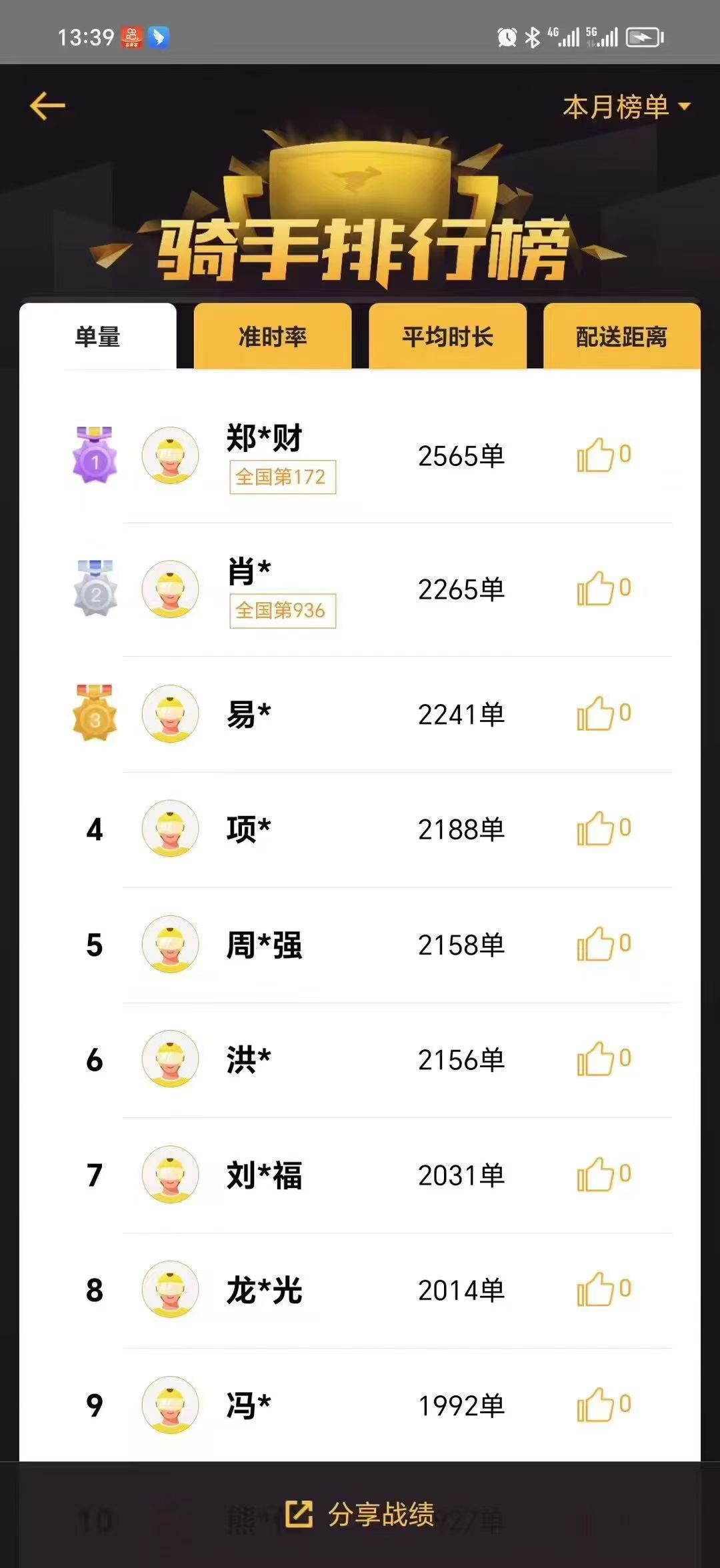
Task: Like rider 郑*财 with the thumbs-up
Action: point(596,456)
